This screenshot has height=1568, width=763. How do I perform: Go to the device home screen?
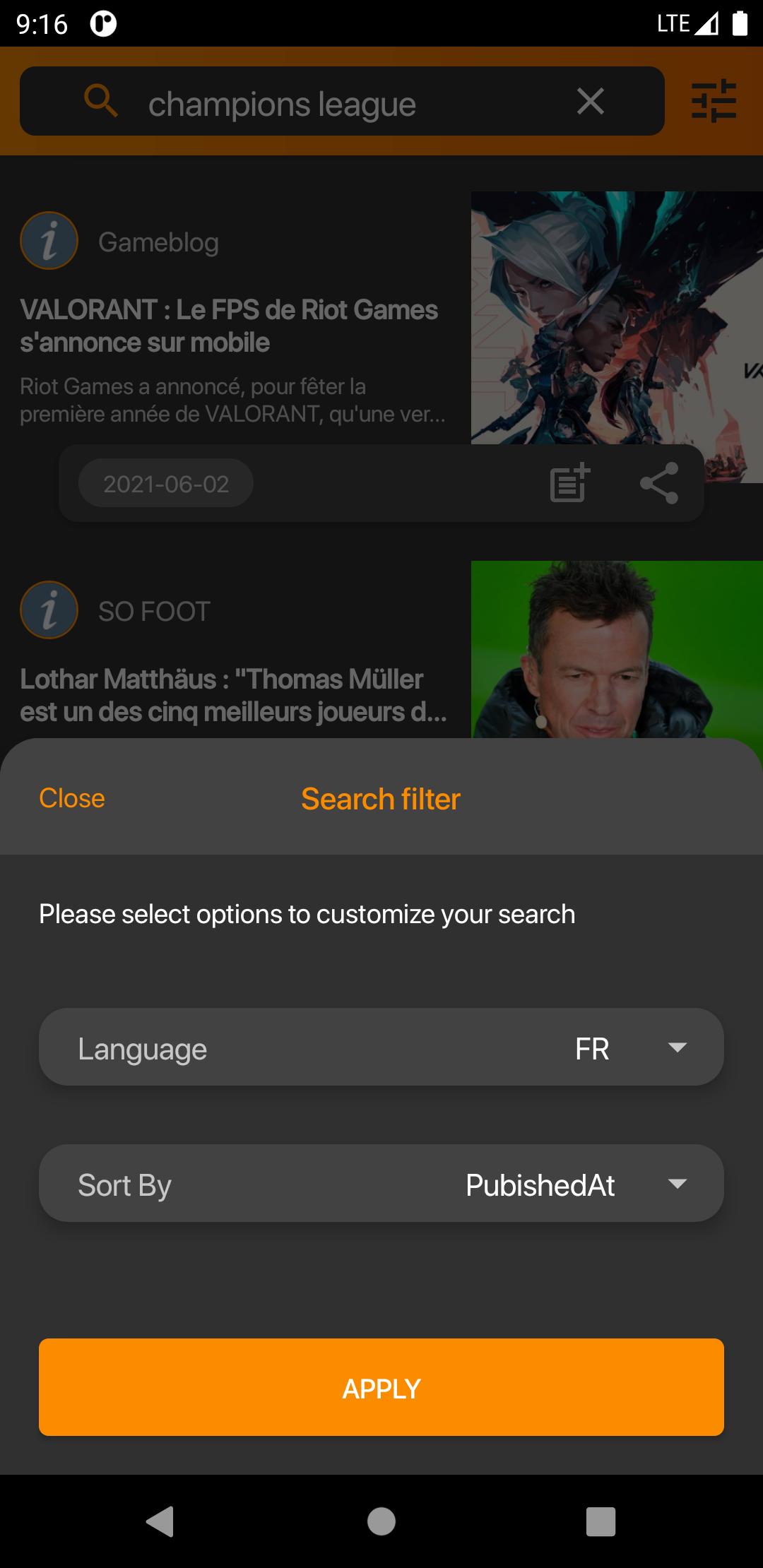point(381,1521)
